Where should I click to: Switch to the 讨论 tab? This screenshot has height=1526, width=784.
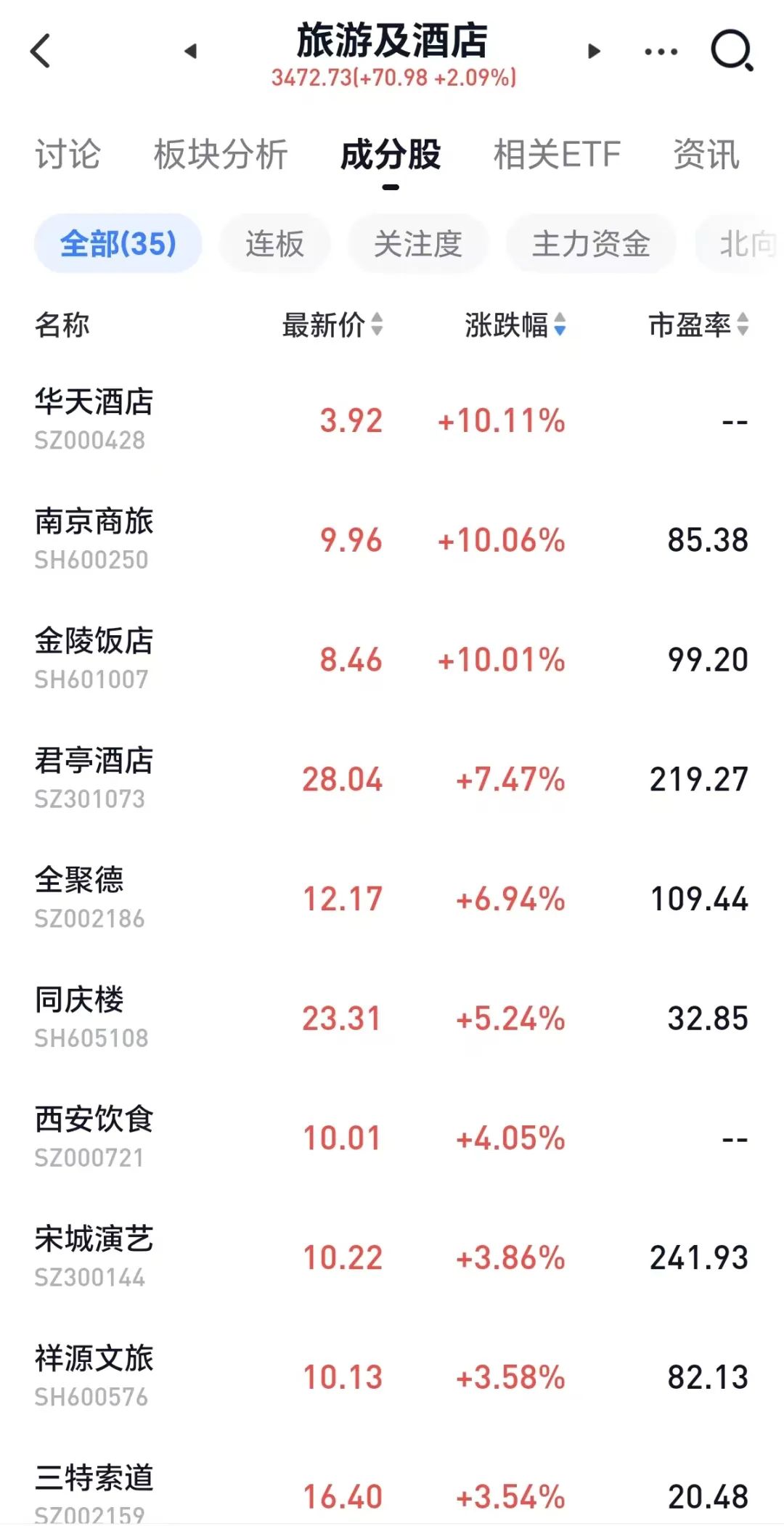[x=68, y=155]
